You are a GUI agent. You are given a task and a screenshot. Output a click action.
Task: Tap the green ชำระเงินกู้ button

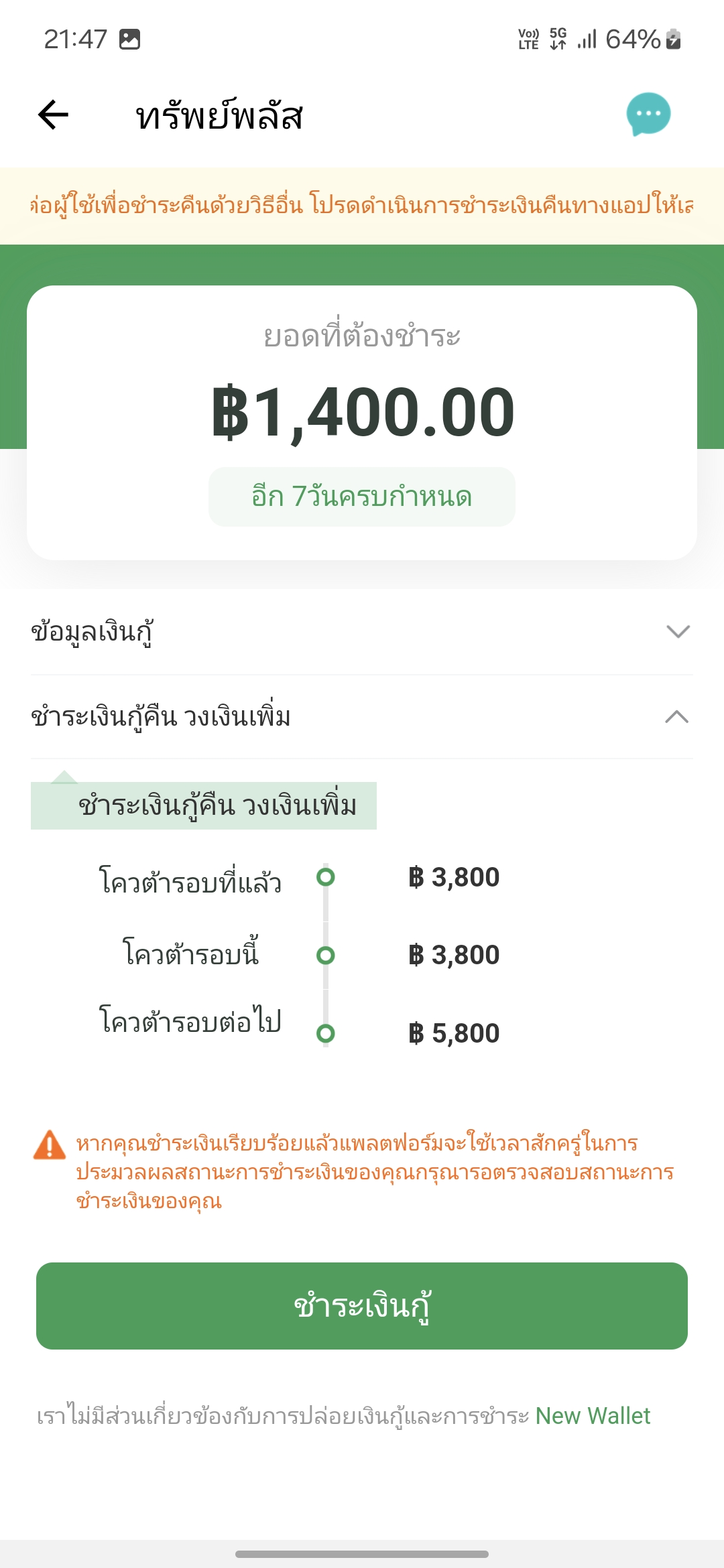(362, 1306)
